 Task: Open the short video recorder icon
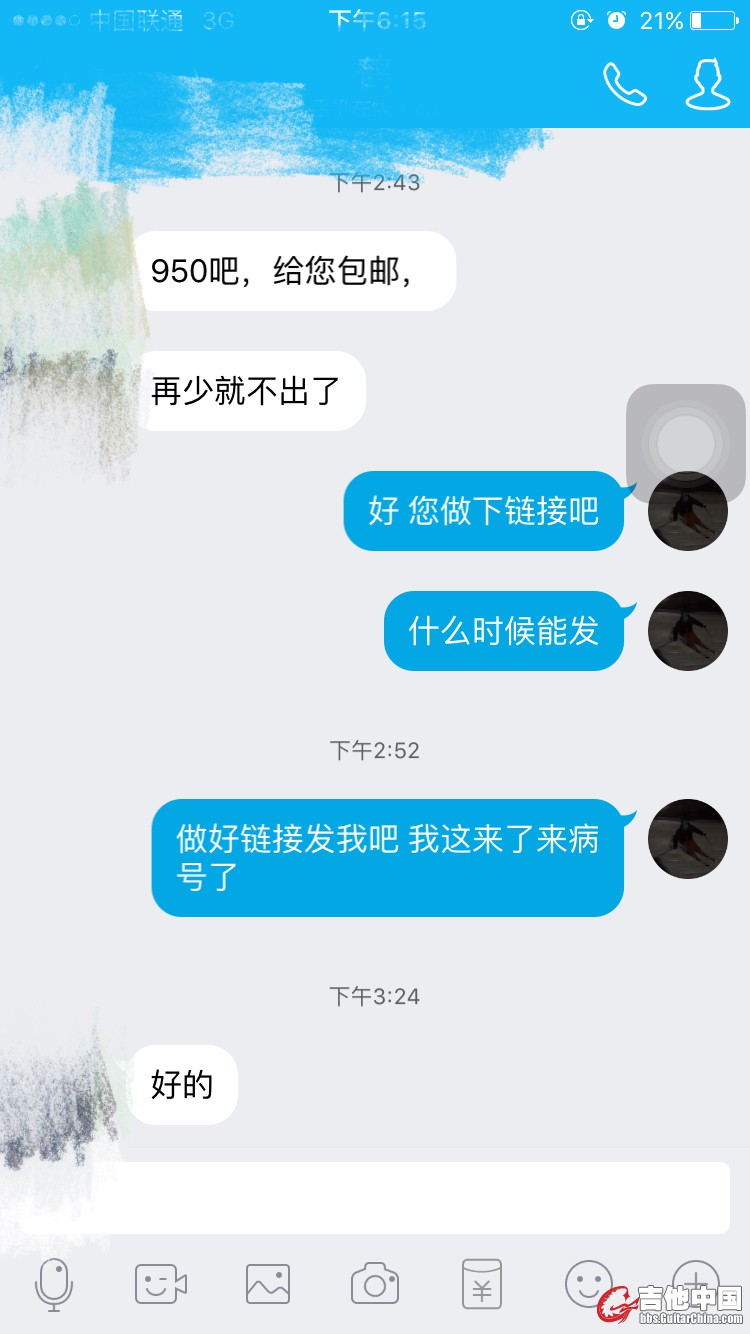click(x=161, y=1284)
